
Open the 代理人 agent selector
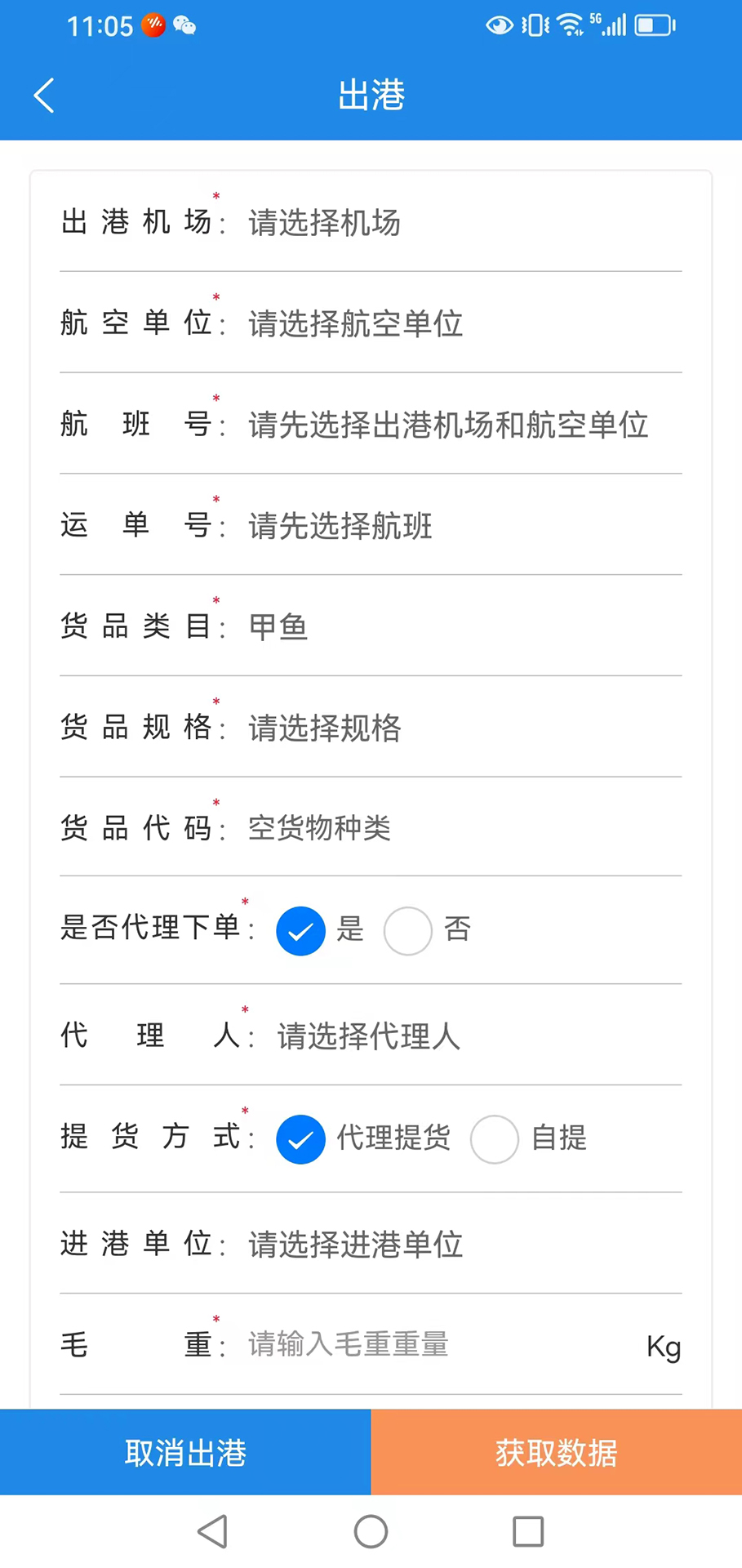[x=367, y=1036]
